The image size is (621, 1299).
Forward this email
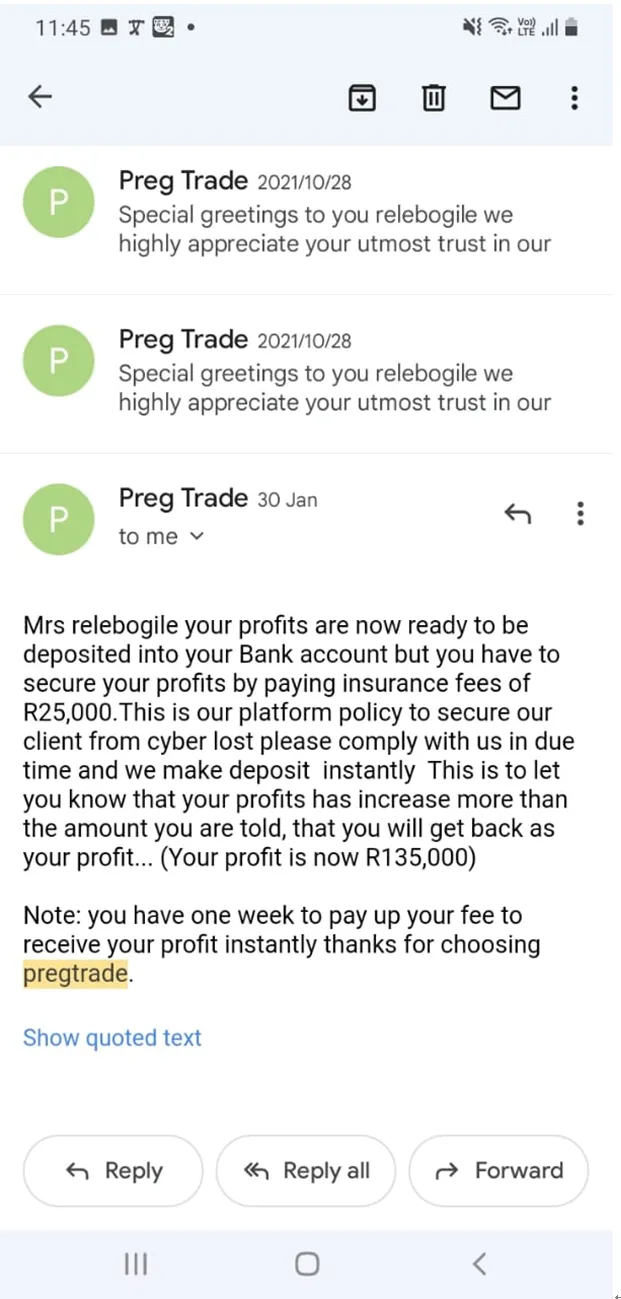click(x=499, y=1171)
